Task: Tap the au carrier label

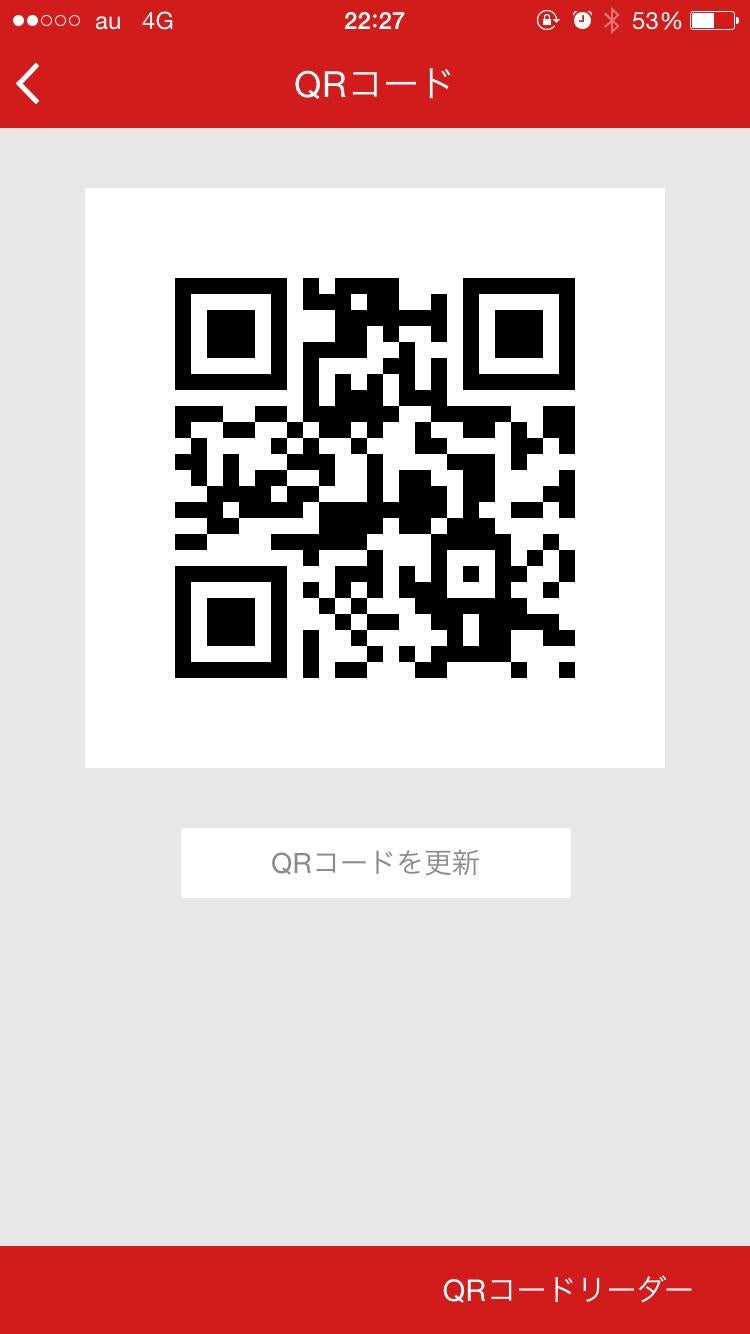Action: [x=107, y=20]
